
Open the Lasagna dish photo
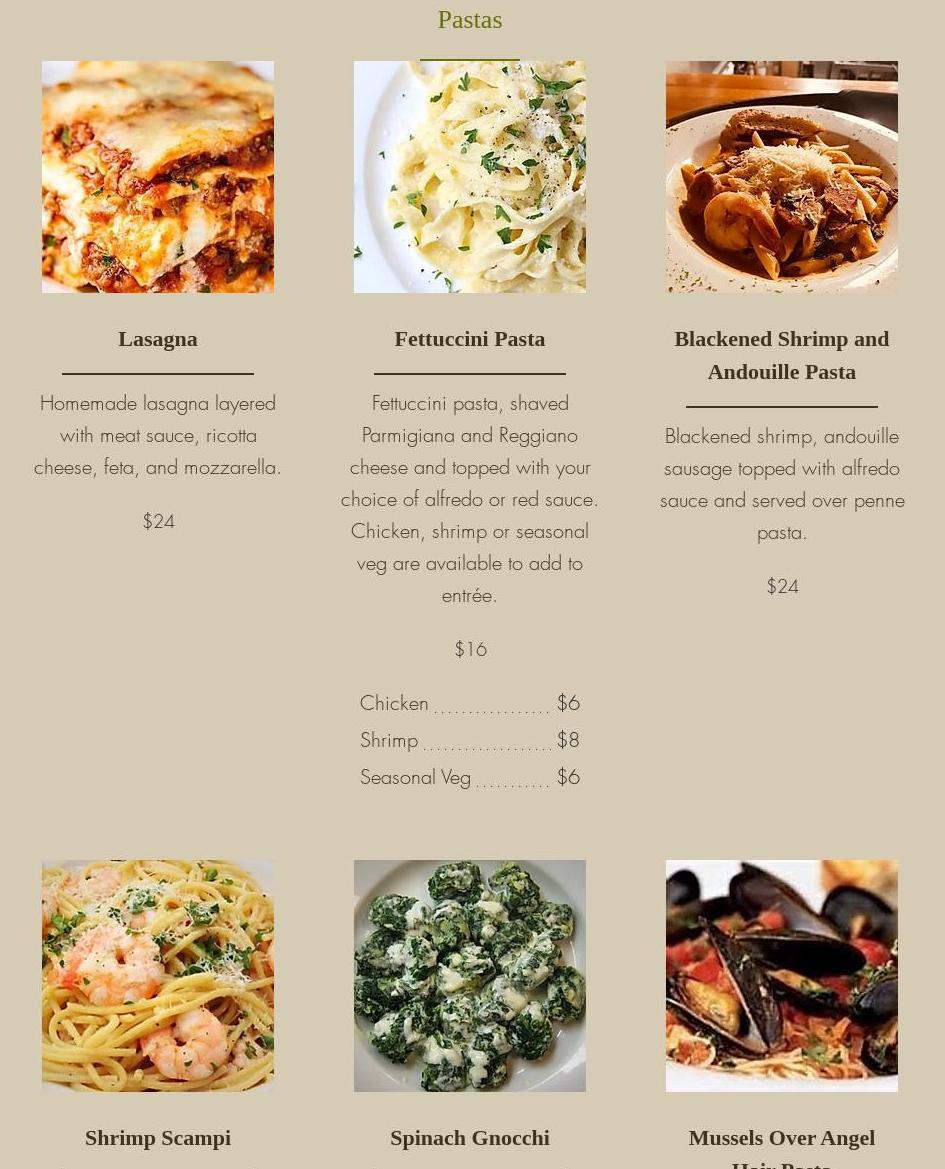click(158, 177)
